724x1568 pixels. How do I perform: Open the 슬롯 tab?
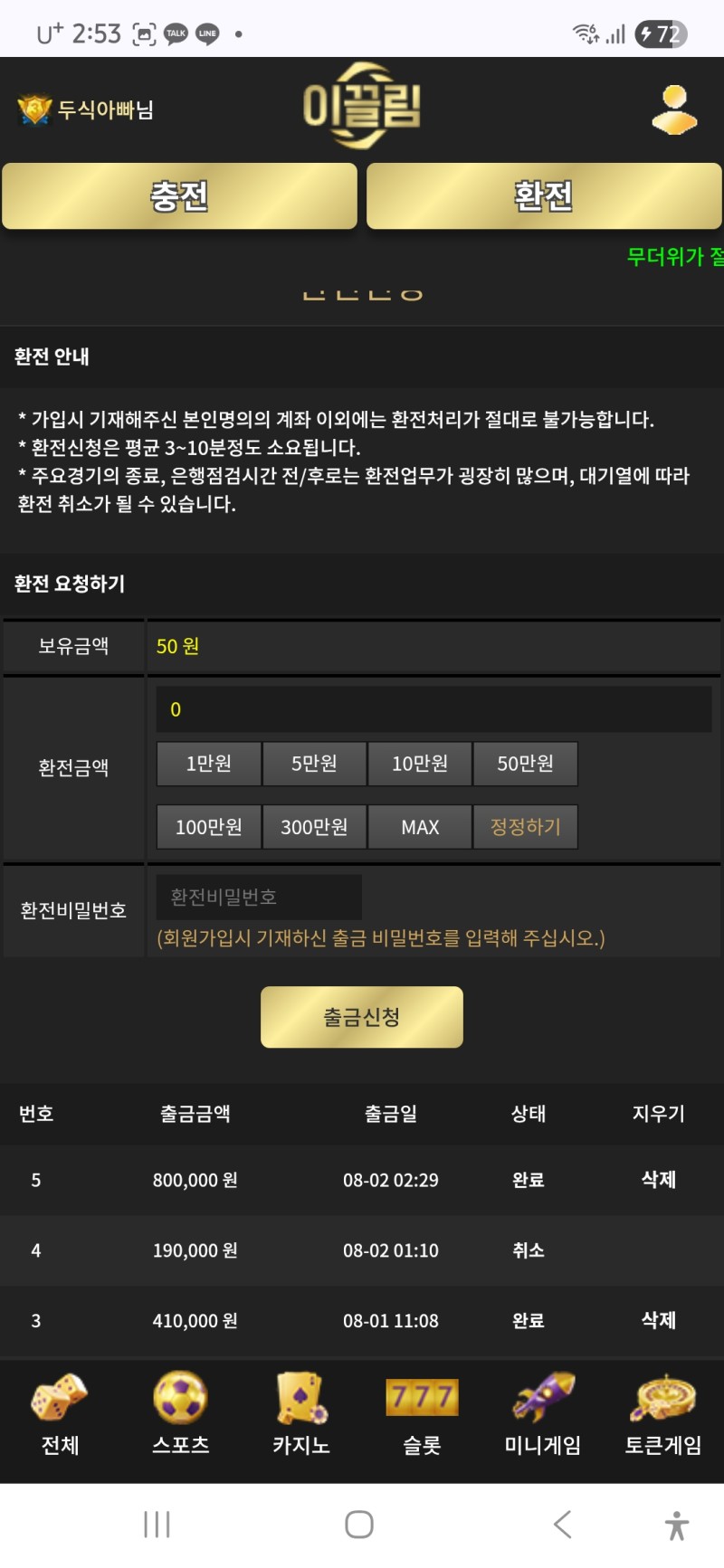click(x=422, y=1413)
